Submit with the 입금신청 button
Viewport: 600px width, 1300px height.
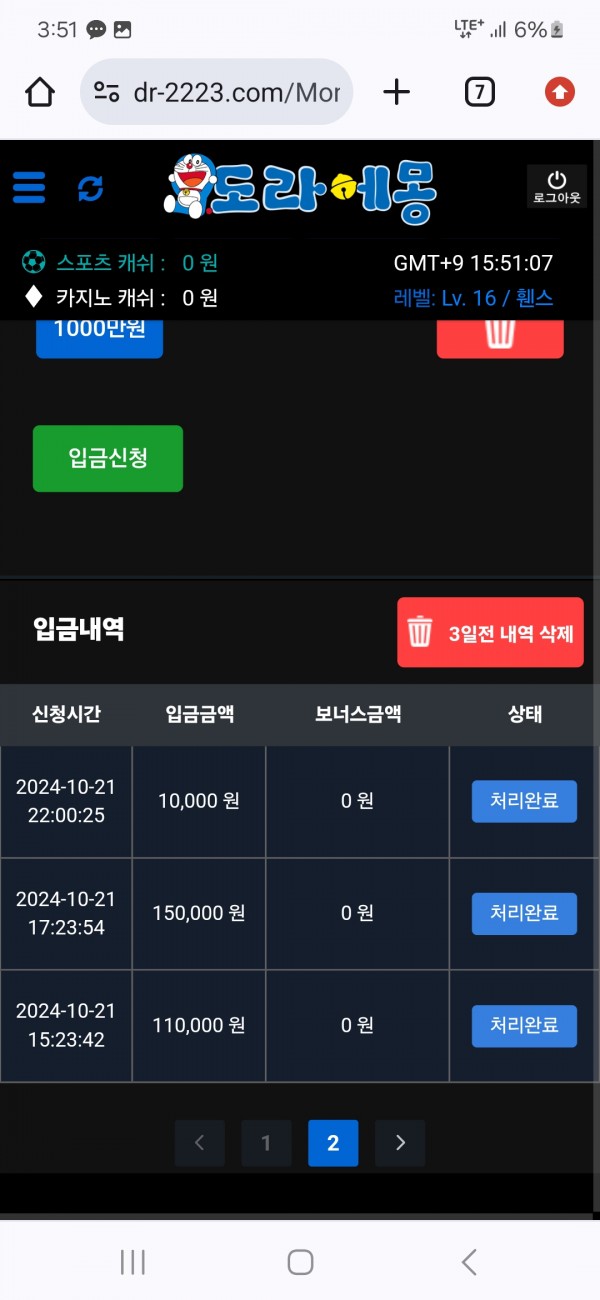tap(108, 459)
